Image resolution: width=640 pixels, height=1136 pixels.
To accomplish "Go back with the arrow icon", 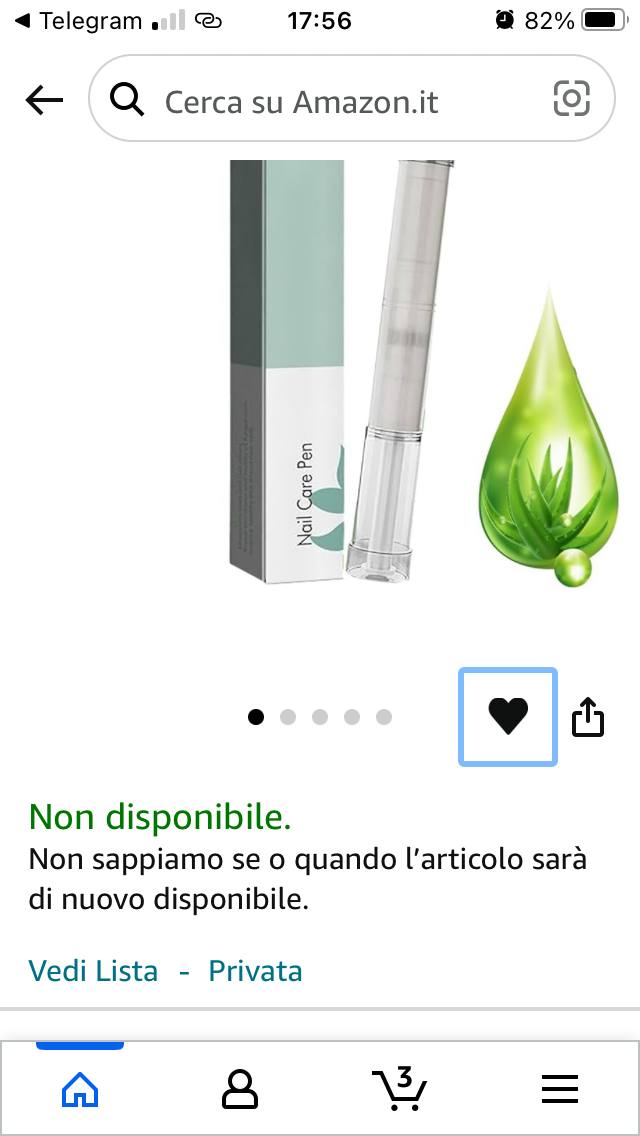I will [44, 100].
